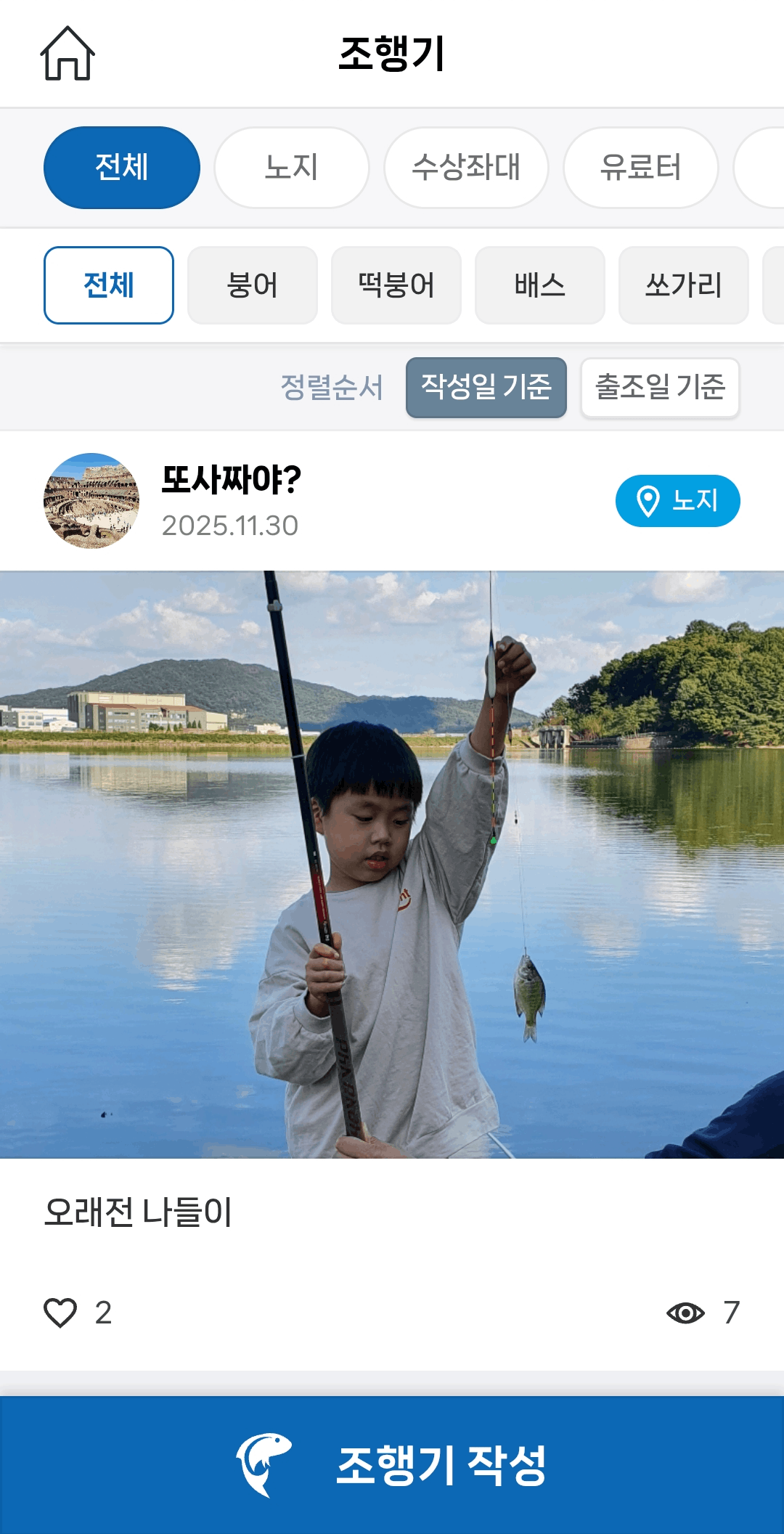Sort by 출조일 기준
The image size is (784, 1534).
[659, 387]
